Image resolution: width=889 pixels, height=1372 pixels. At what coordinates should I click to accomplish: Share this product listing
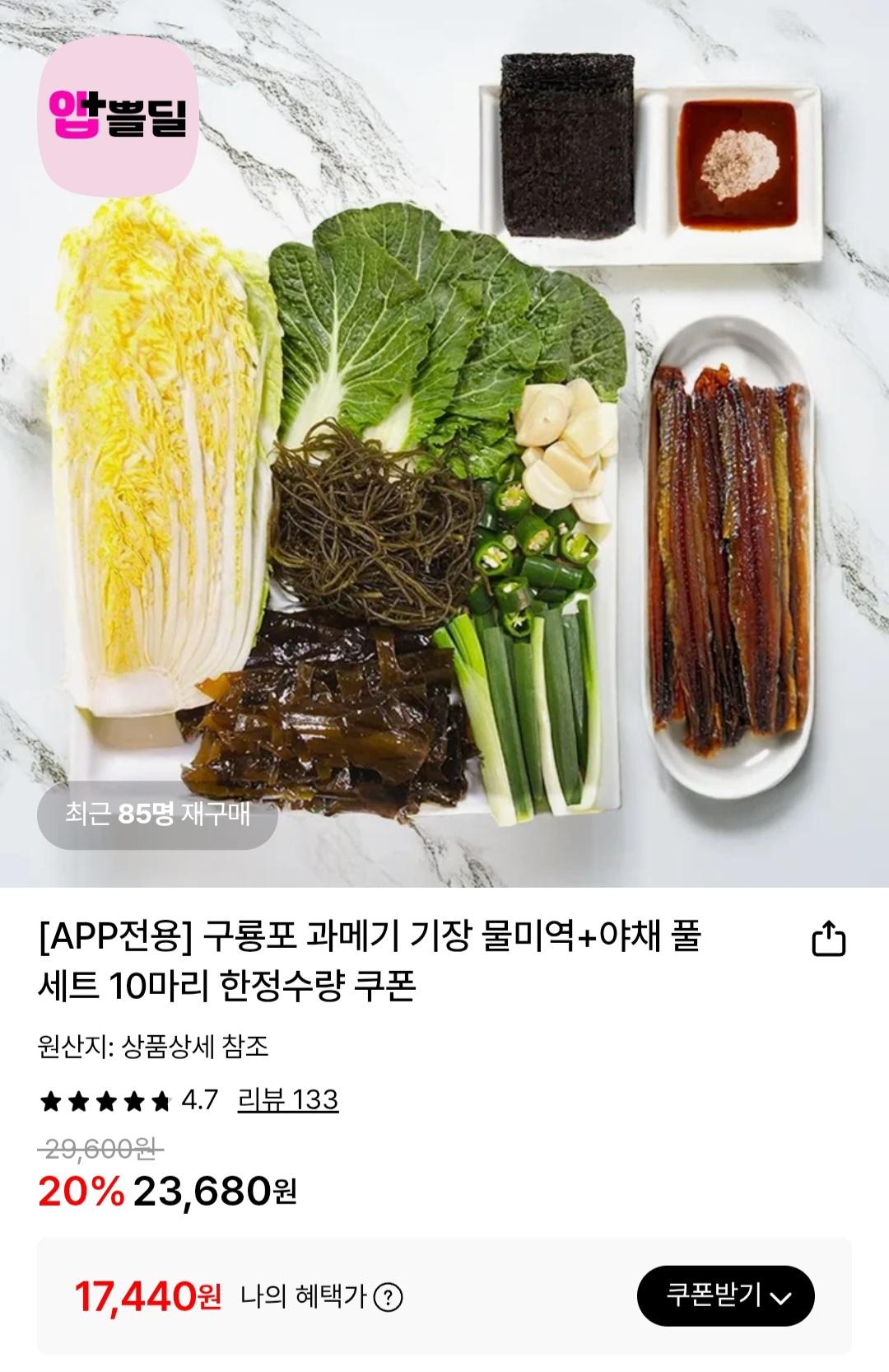pos(828,939)
